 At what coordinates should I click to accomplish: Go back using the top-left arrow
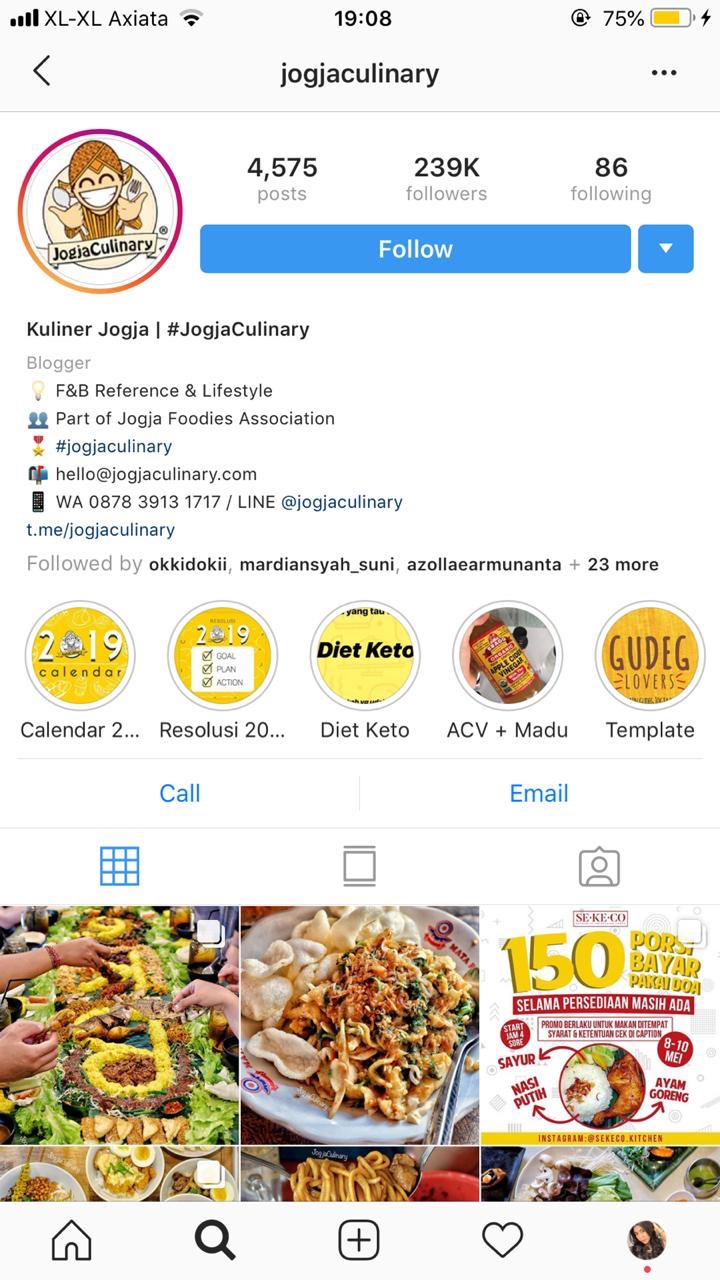tap(41, 71)
